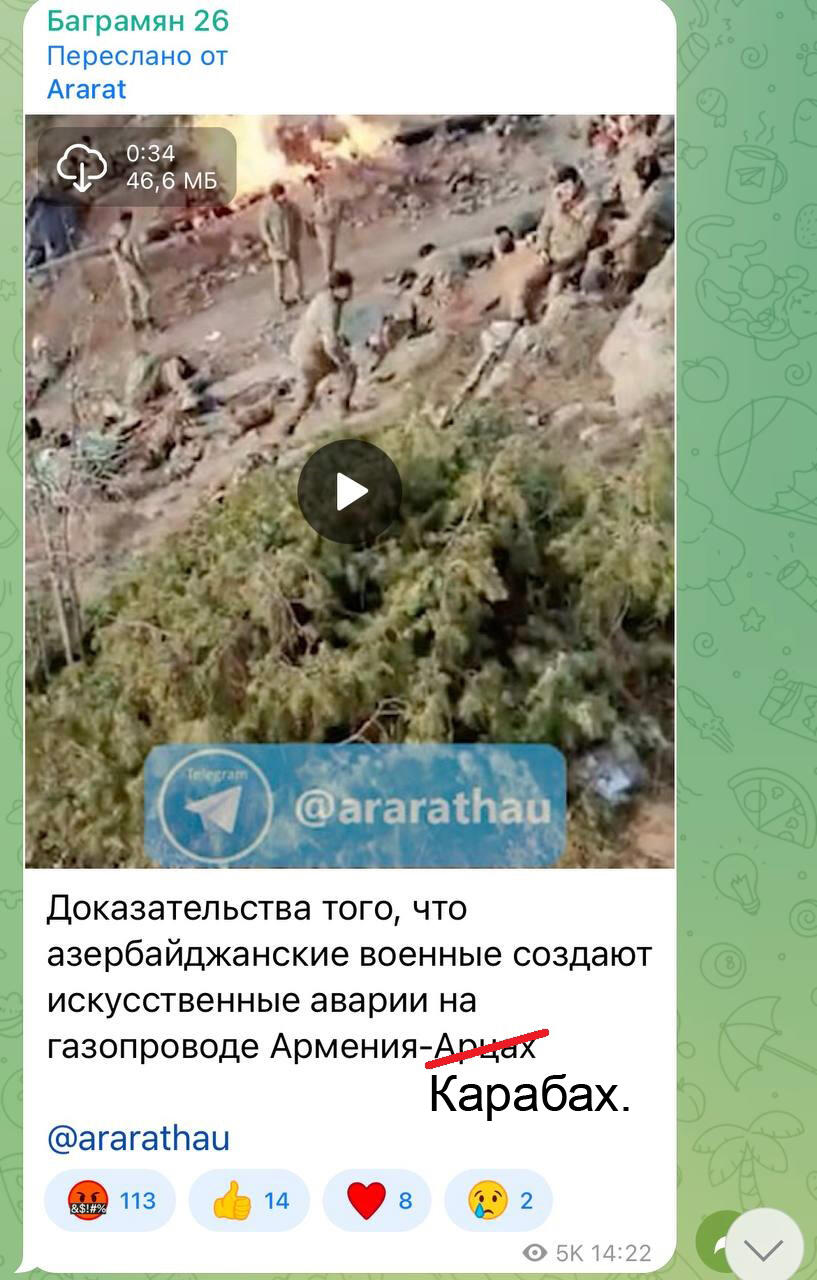
Task: Add the angry face reaction
Action: (x=110, y=1200)
